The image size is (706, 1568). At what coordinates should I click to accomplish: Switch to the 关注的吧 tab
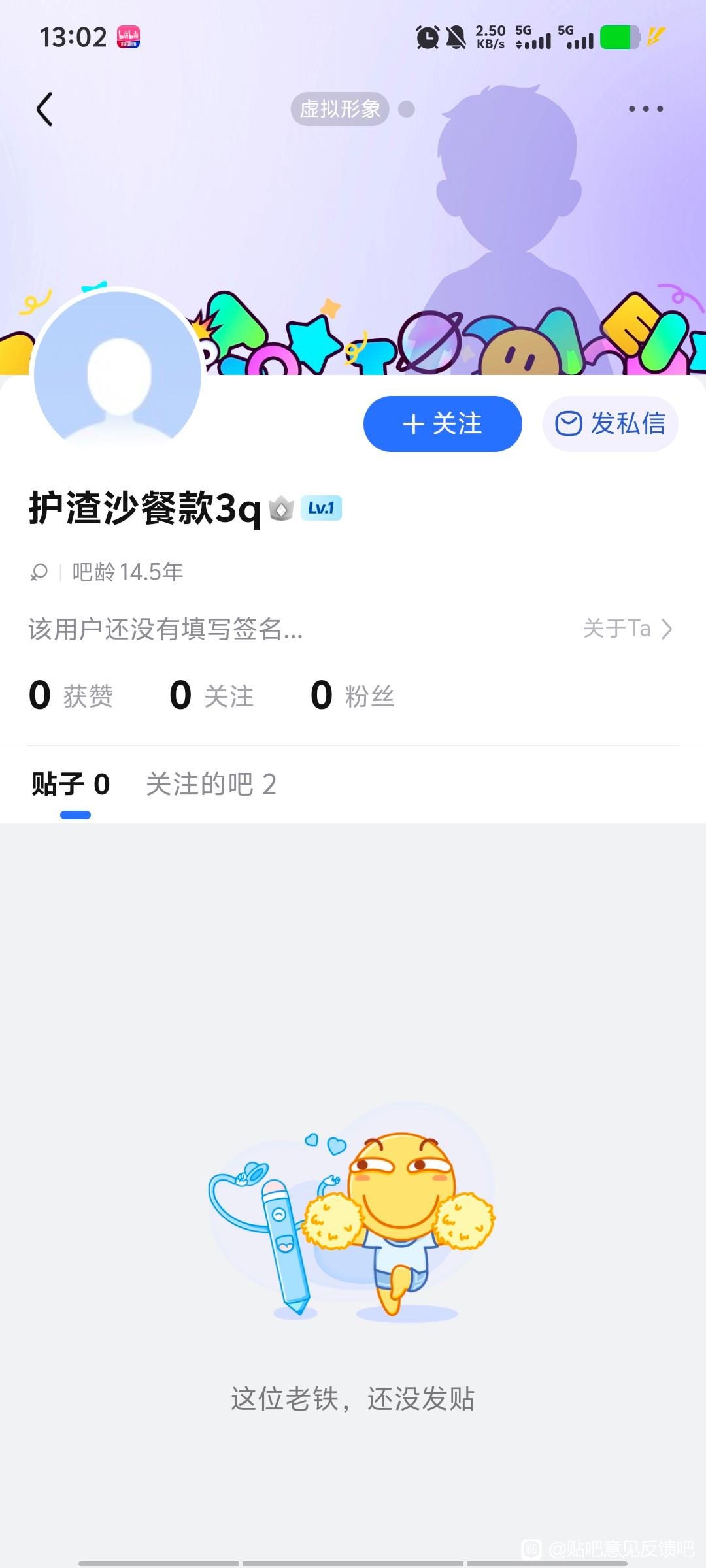[210, 784]
